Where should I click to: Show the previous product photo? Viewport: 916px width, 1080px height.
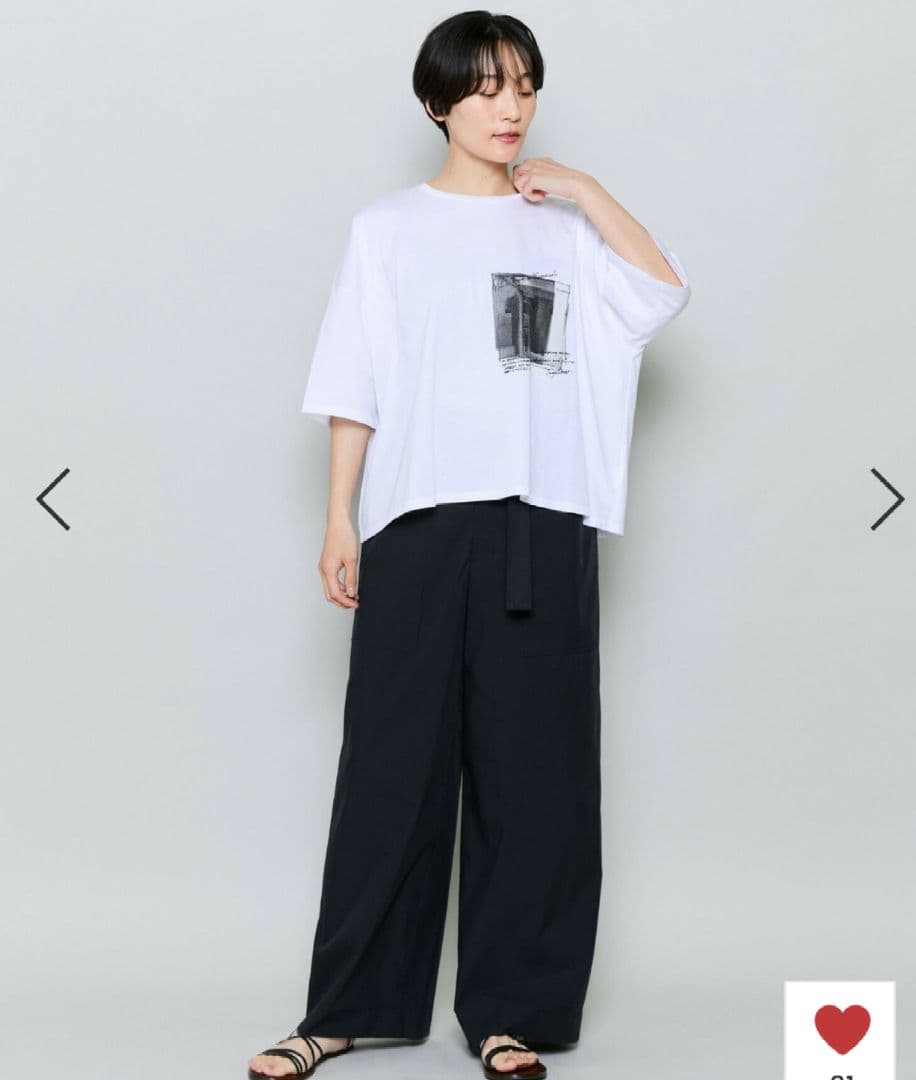pyautogui.click(x=53, y=499)
